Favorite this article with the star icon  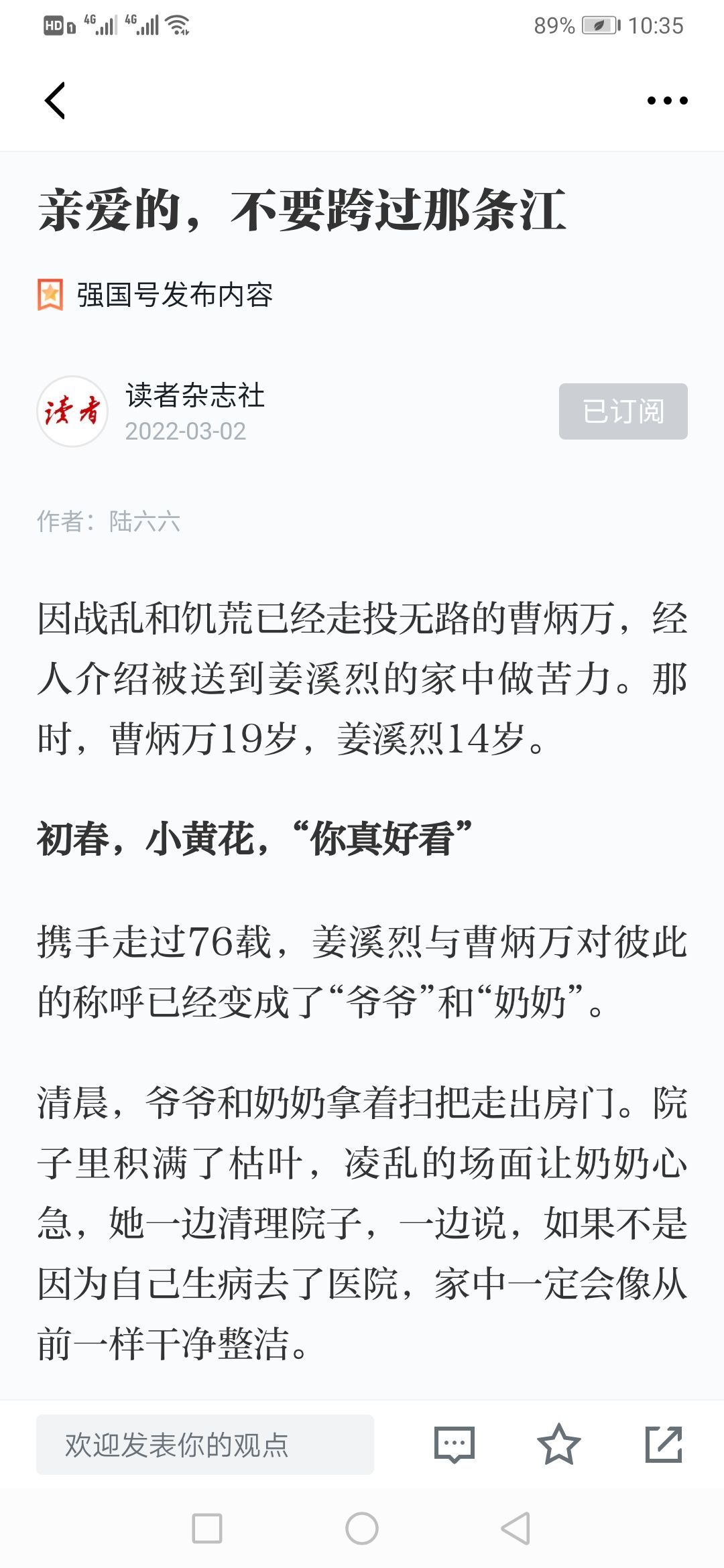coord(558,1444)
